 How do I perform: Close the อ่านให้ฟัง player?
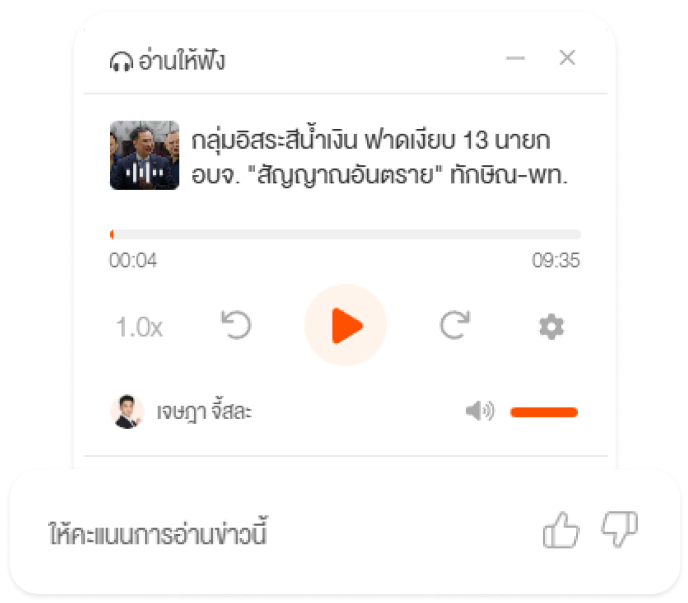567,59
